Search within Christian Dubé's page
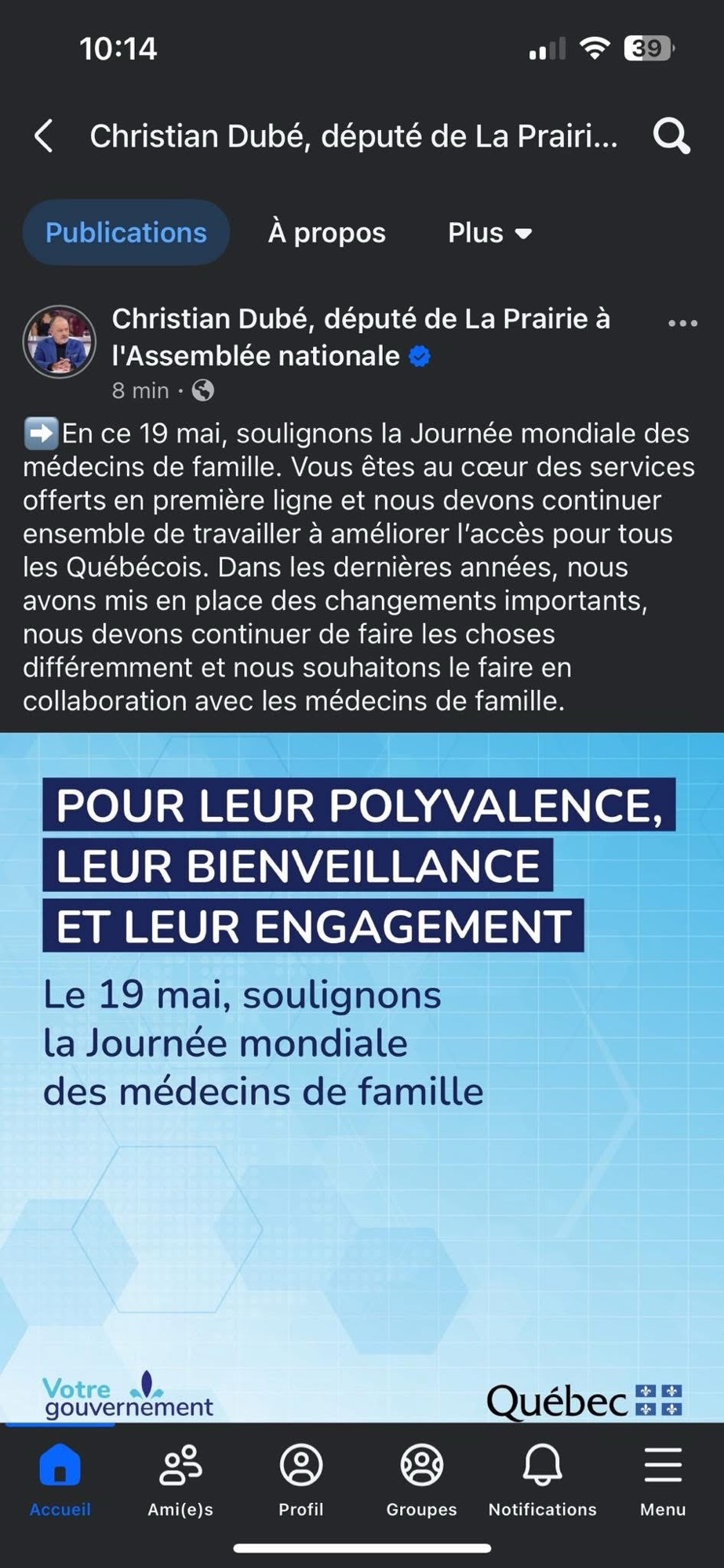 click(671, 136)
